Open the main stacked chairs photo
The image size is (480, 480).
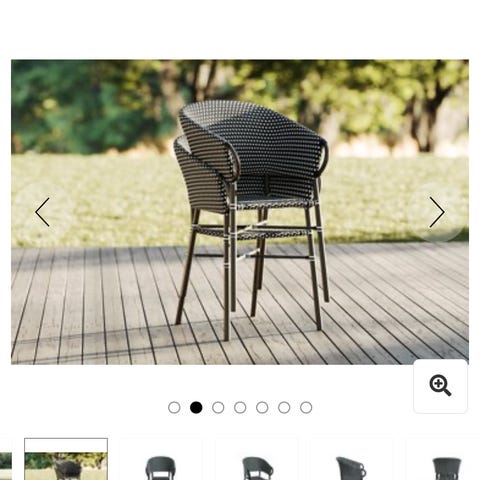click(240, 212)
